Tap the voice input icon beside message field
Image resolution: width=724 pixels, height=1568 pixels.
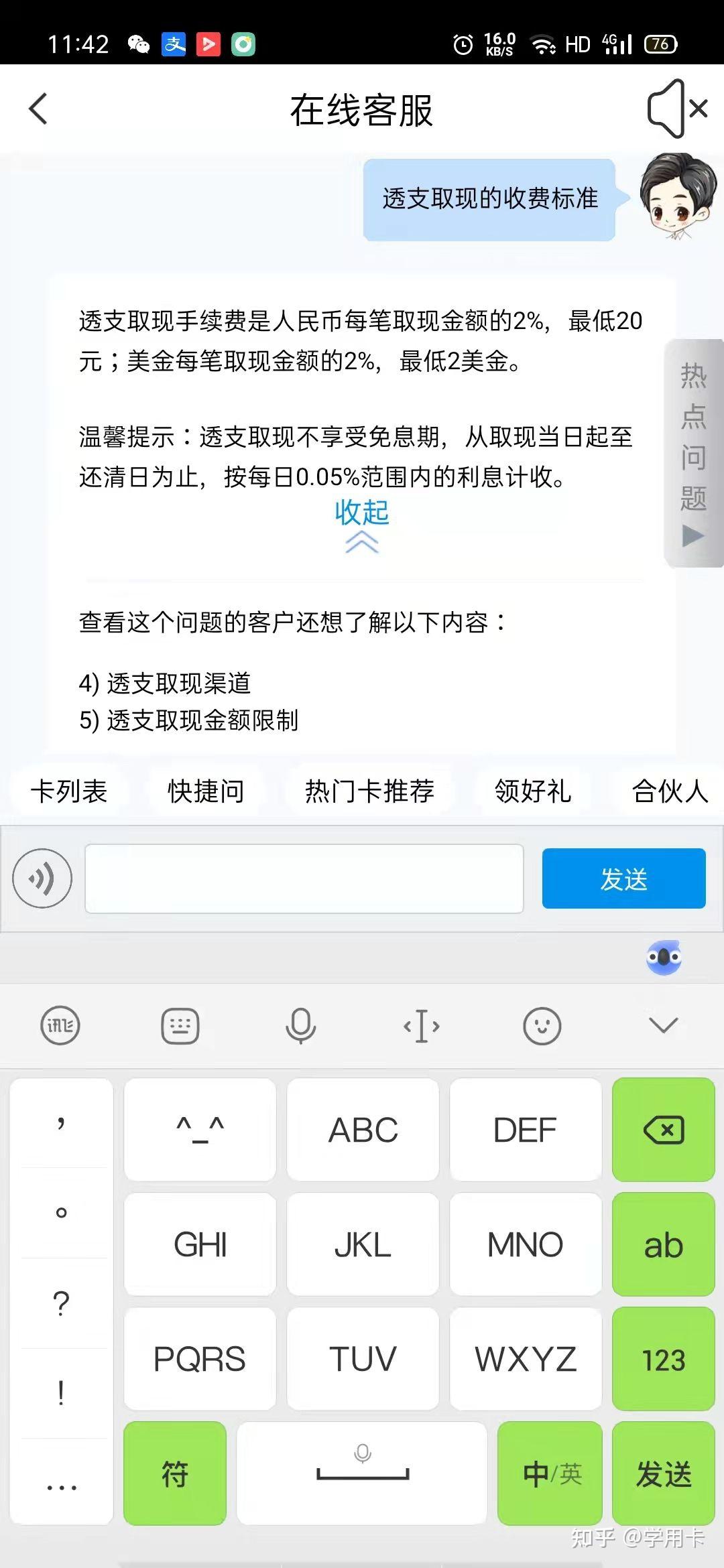click(42, 878)
